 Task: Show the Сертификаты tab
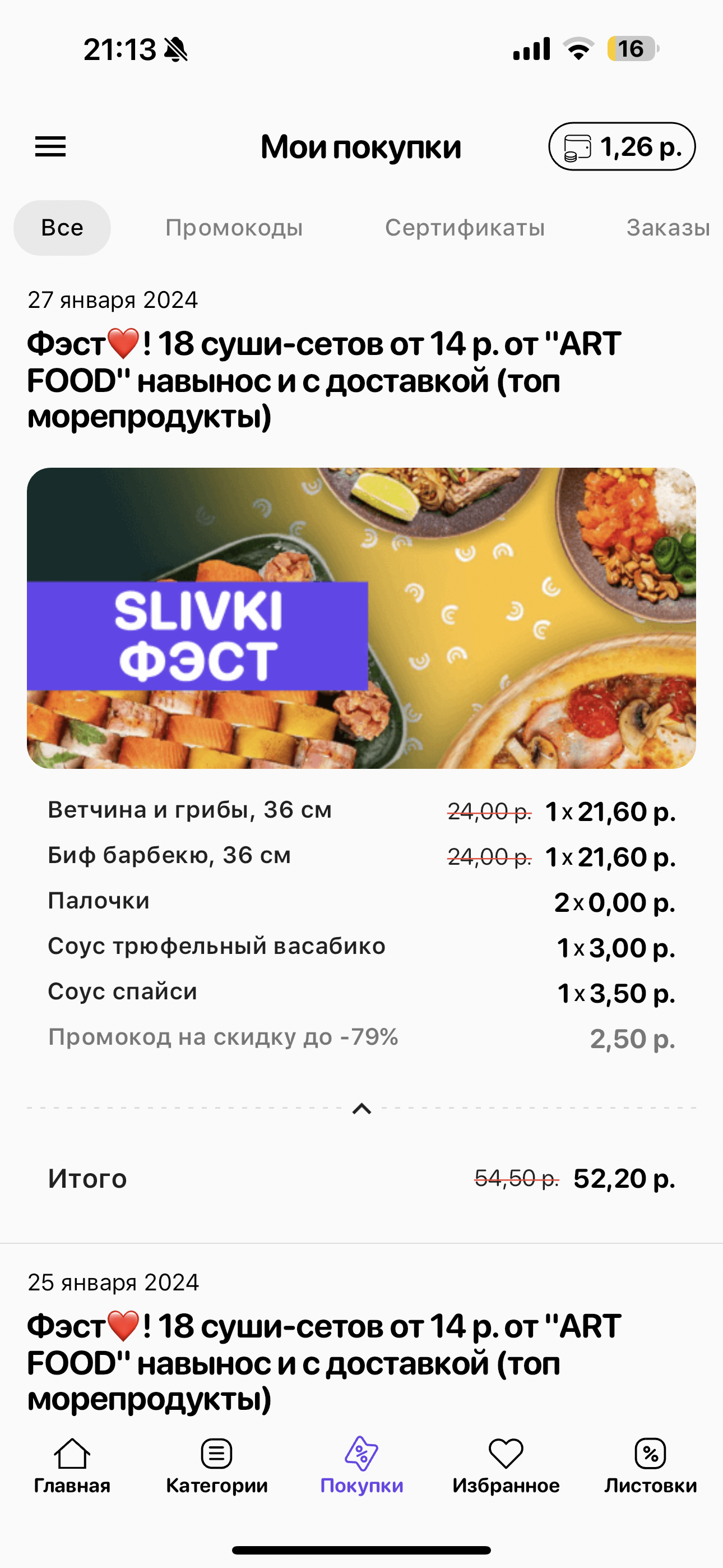465,228
